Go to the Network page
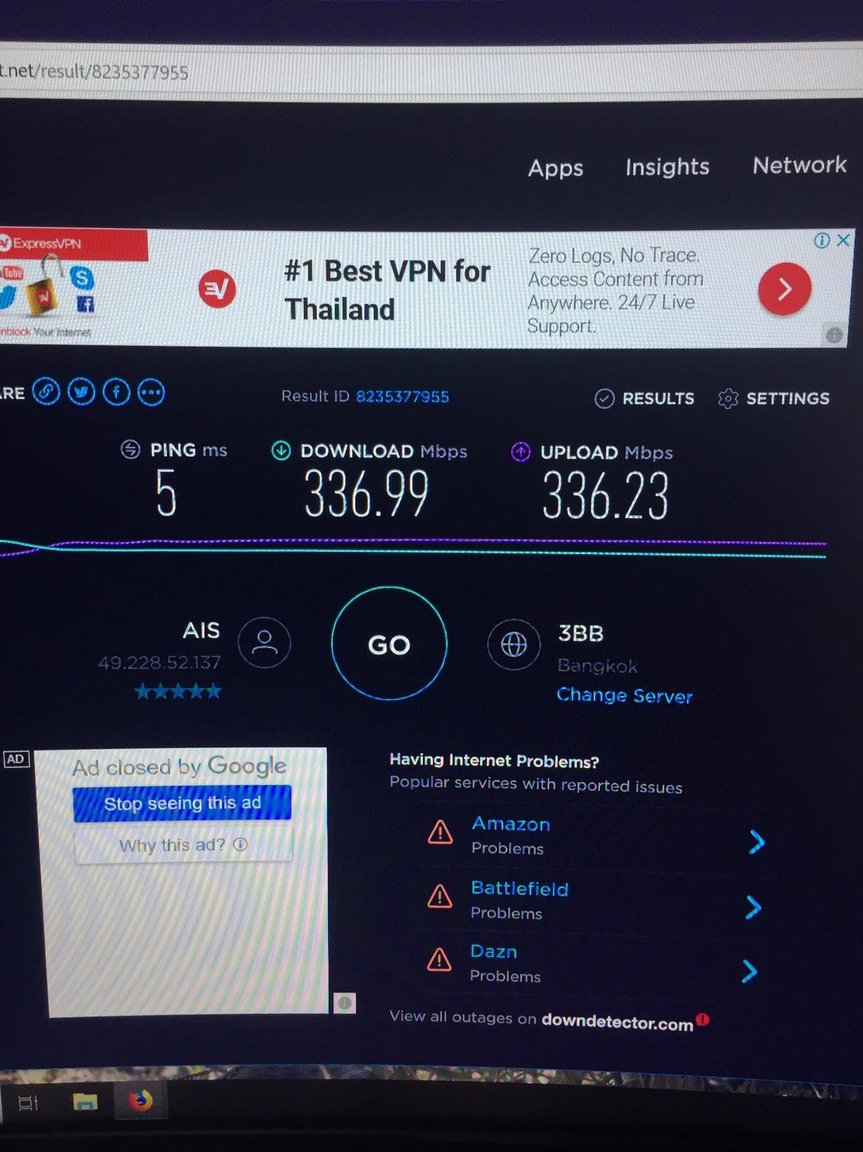 pyautogui.click(x=799, y=165)
